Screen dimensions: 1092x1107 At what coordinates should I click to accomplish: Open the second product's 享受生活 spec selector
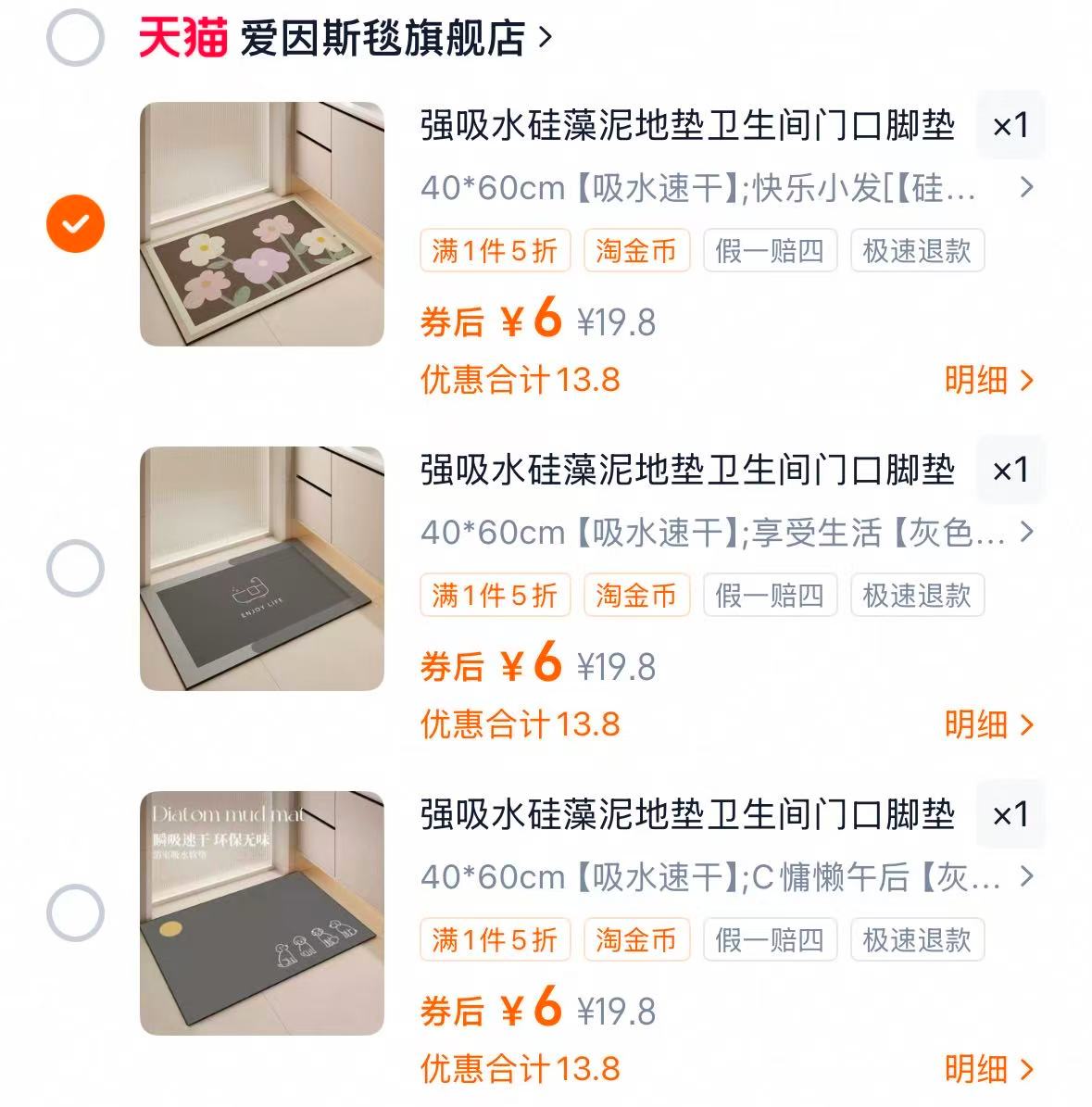1027,533
